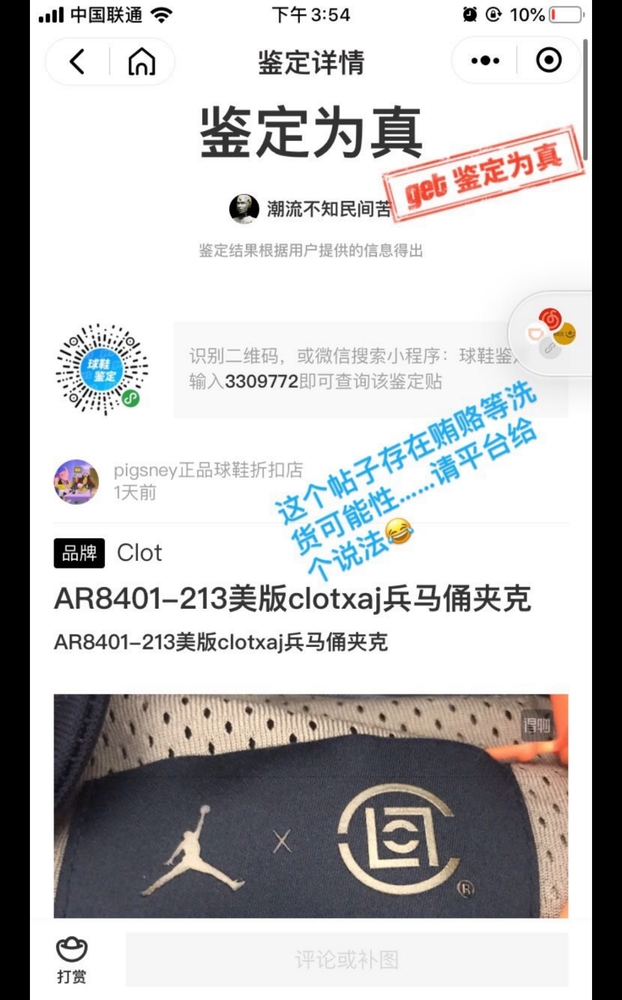The height and width of the screenshot is (1000, 622).
Task: Go back using the back arrow
Action: pyautogui.click(x=77, y=62)
